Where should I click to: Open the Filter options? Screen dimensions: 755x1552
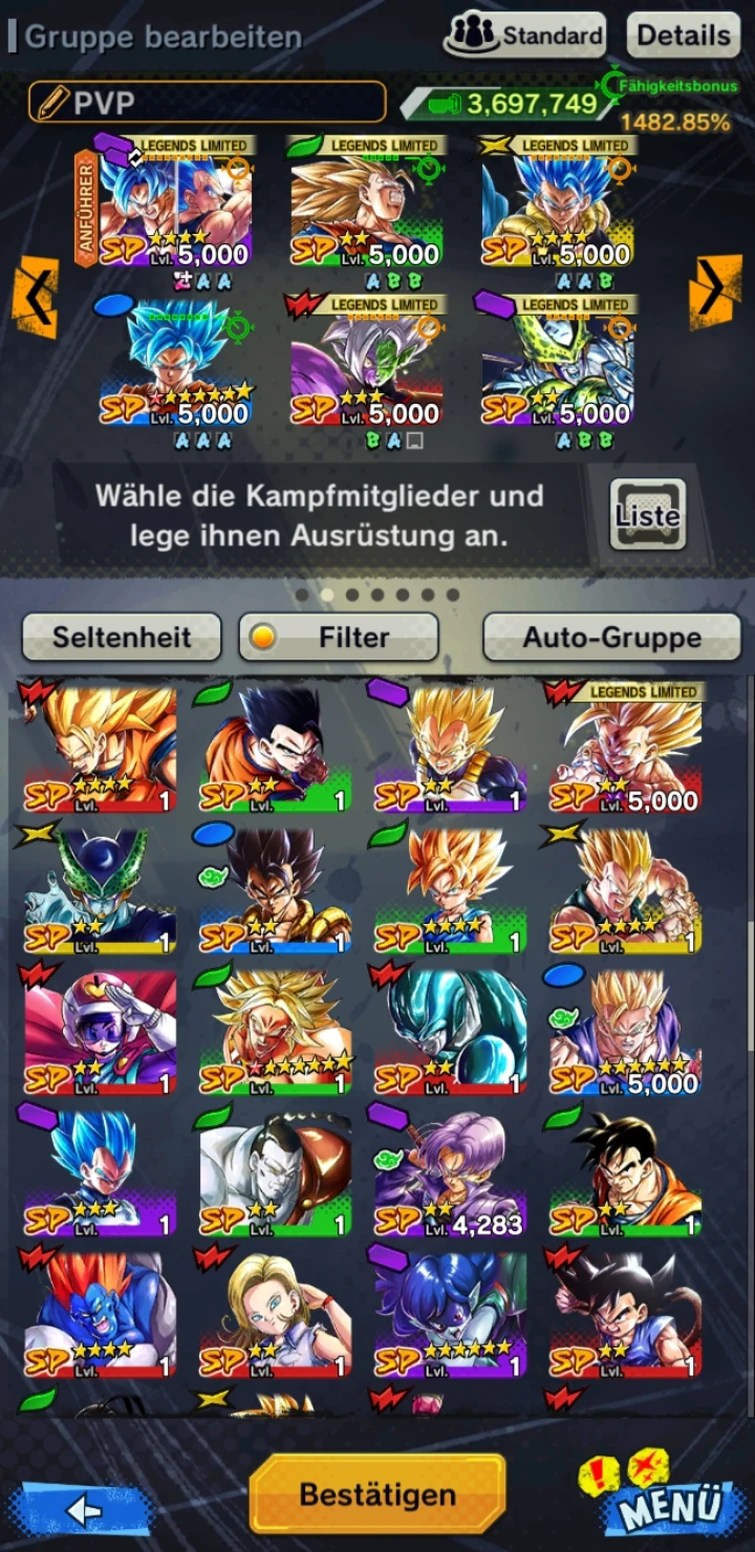pyautogui.click(x=338, y=637)
